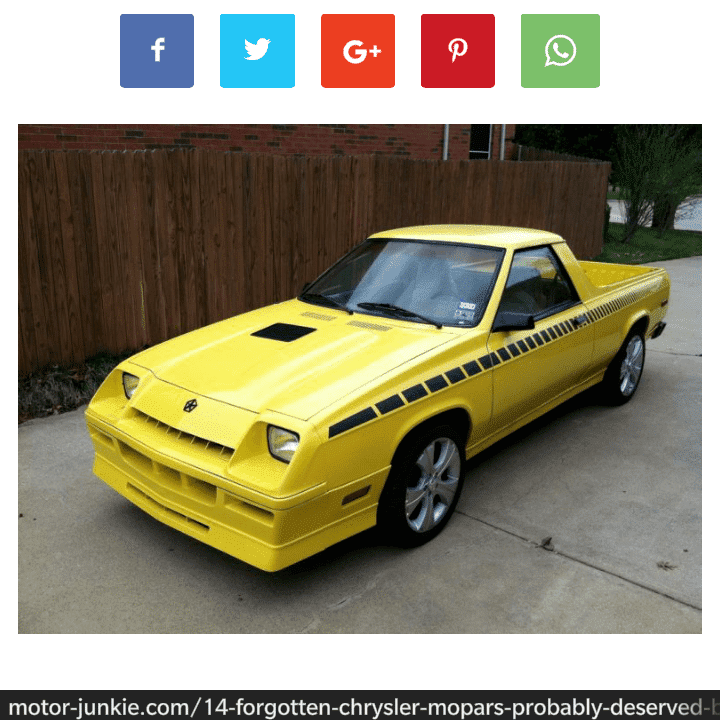
Task: Share this article on Twitter
Action: (x=257, y=51)
